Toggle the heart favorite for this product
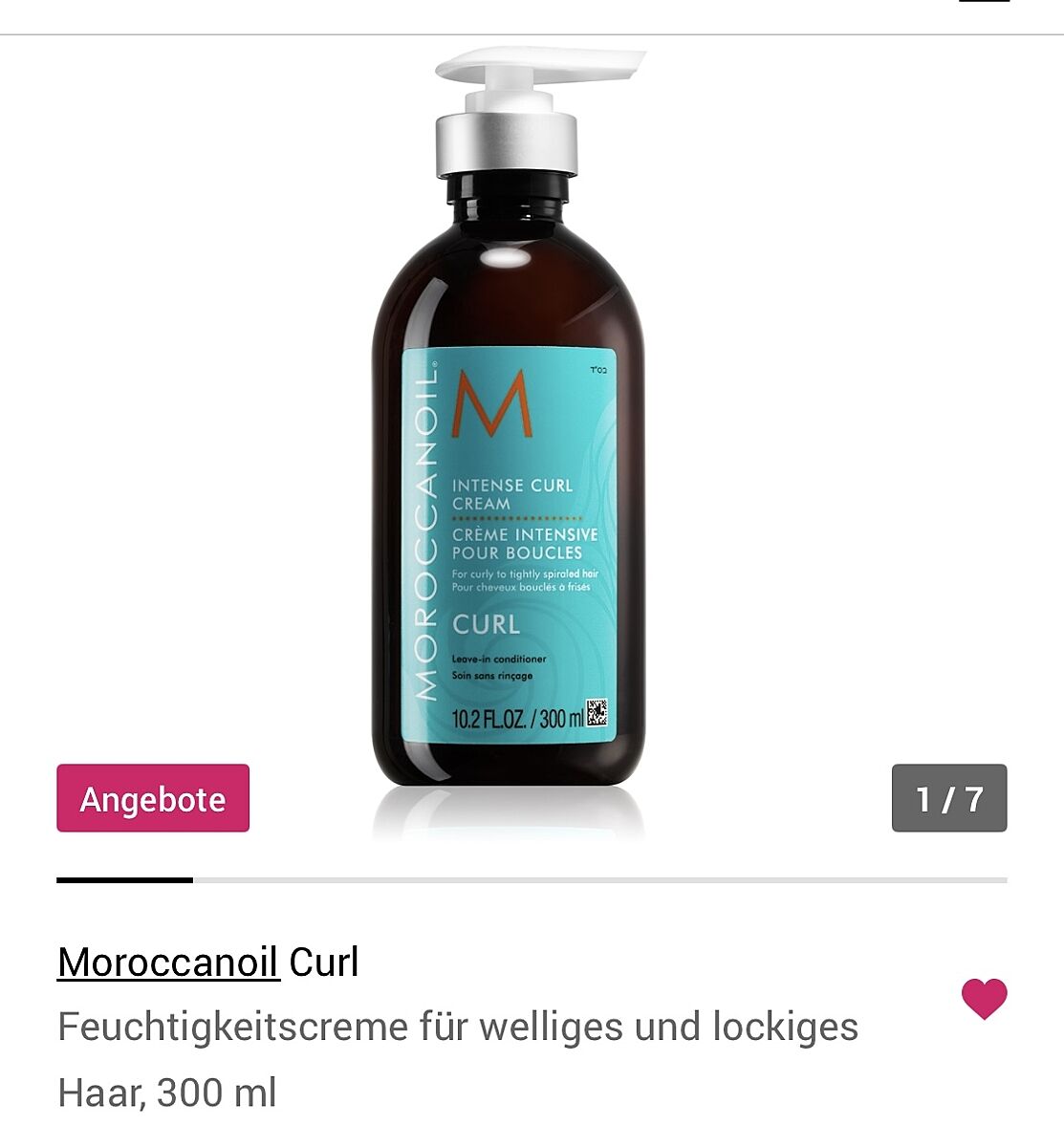Viewport: 1064px width, 1147px height. pos(984,999)
